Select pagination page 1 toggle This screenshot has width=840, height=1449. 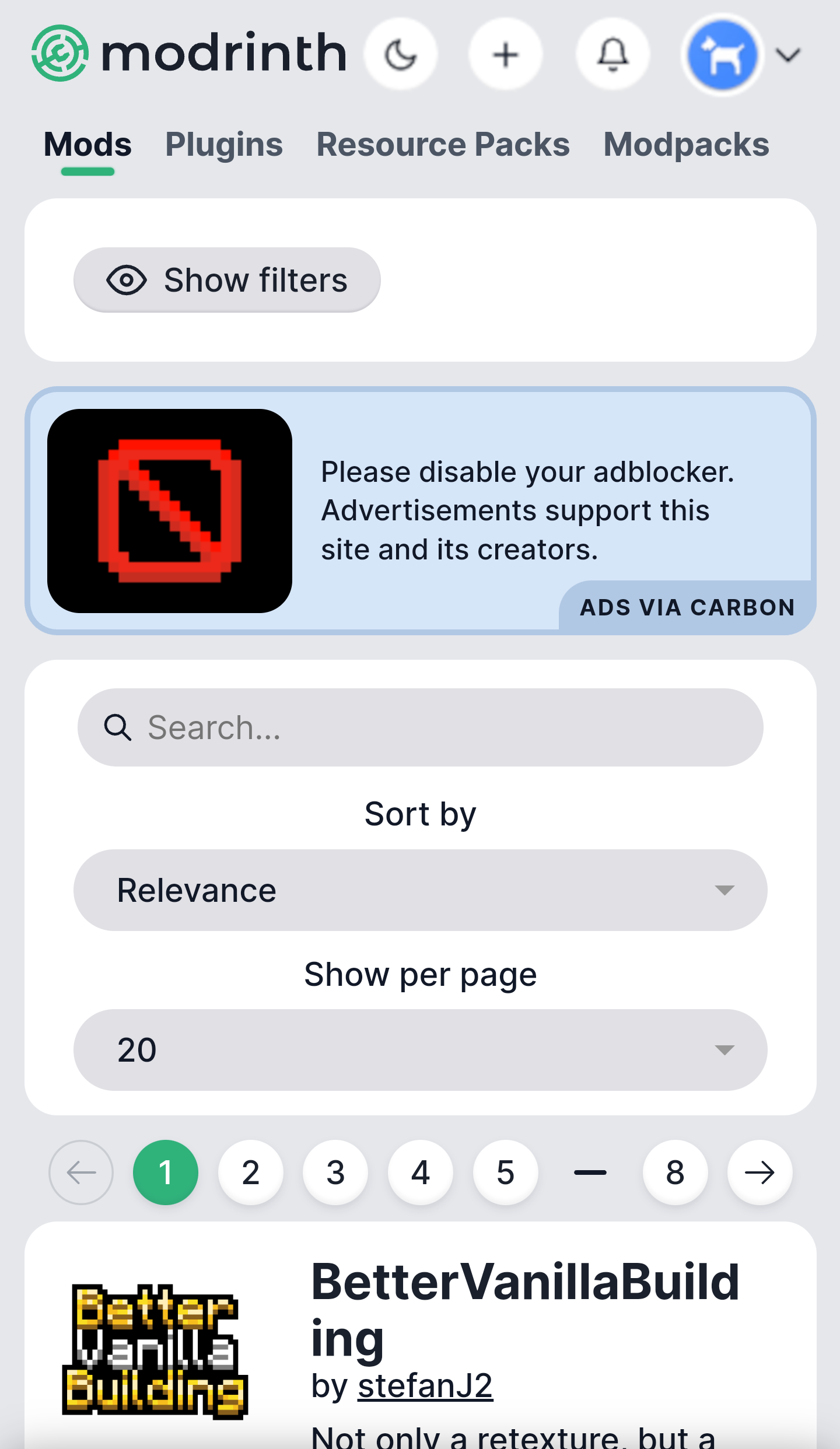(x=166, y=1172)
